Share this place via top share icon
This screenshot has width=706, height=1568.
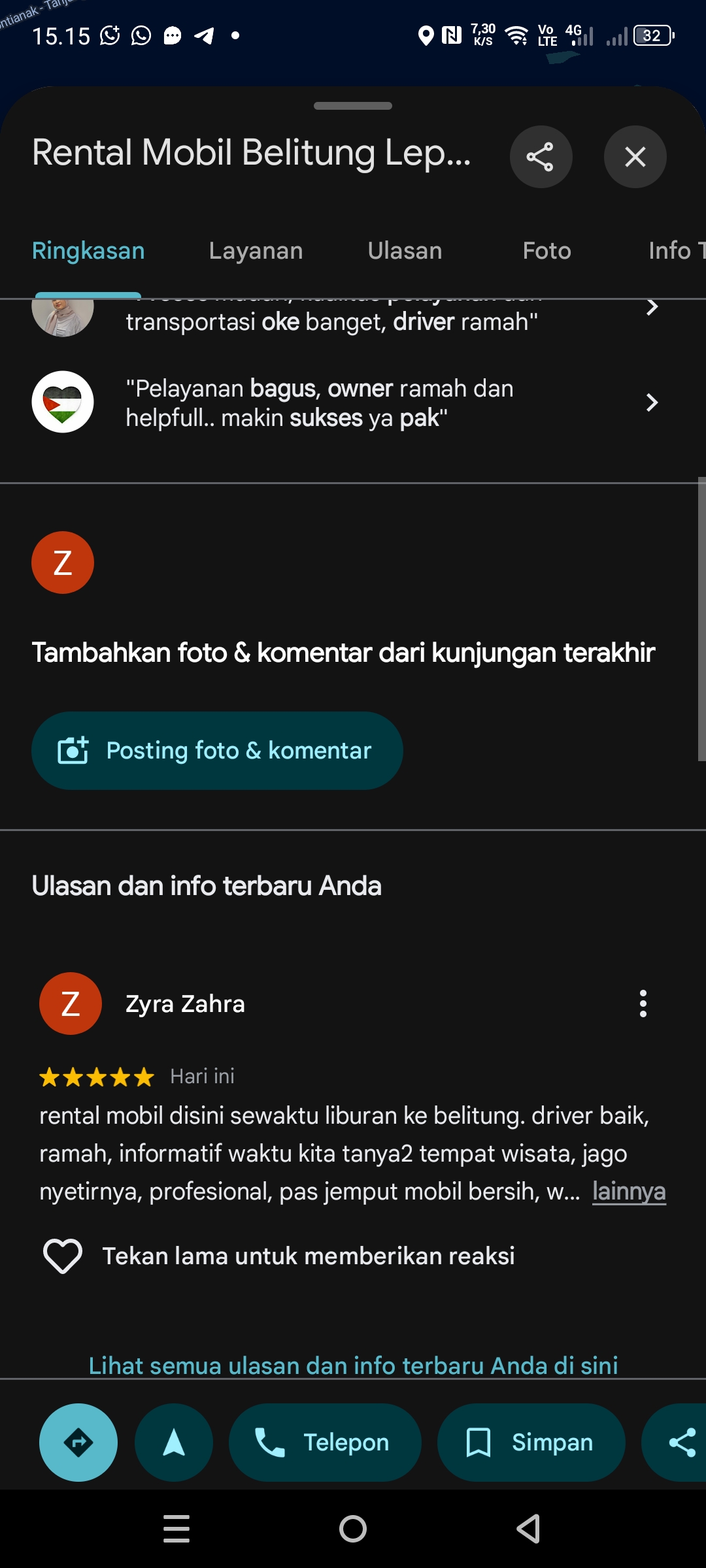[x=541, y=157]
